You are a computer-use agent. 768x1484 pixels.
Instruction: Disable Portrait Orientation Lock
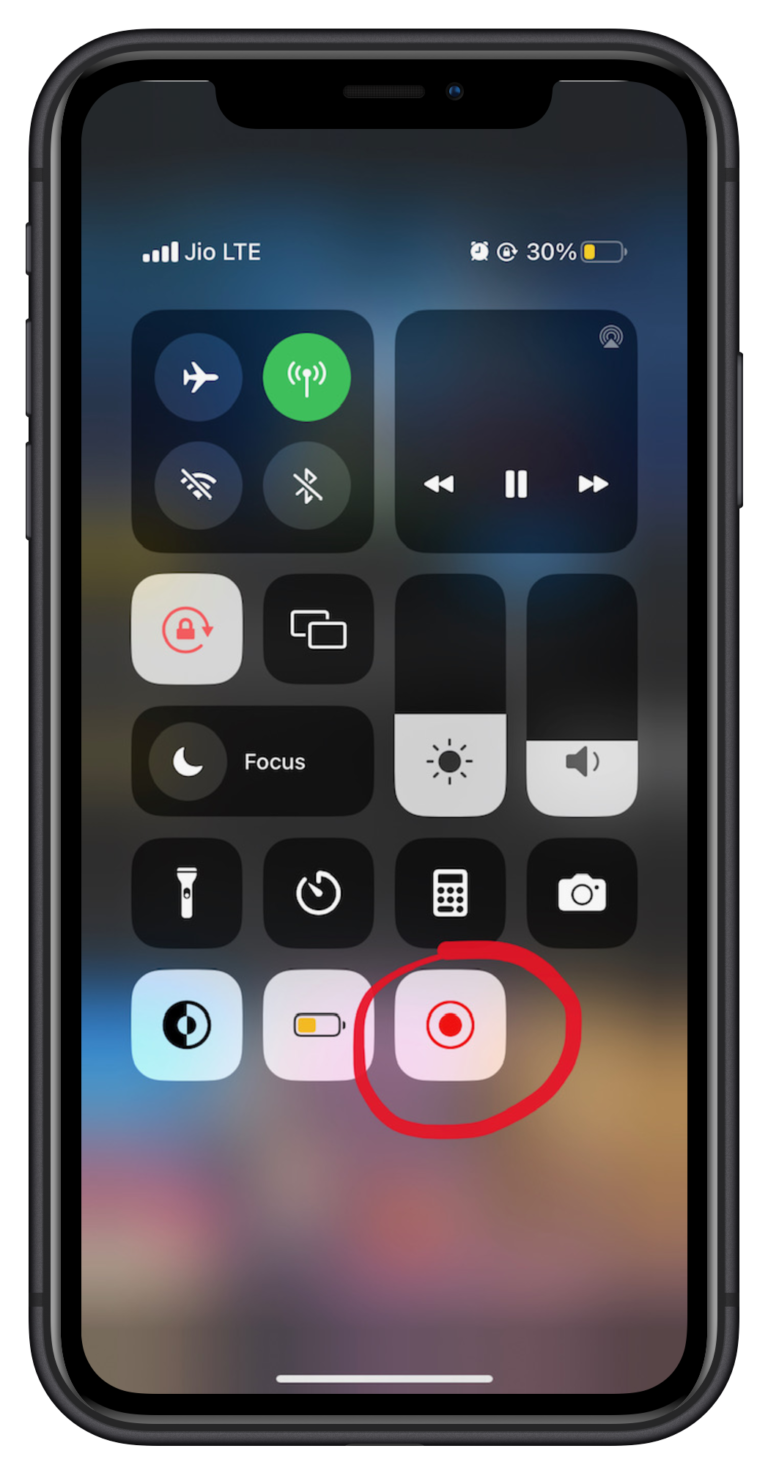pyautogui.click(x=187, y=629)
